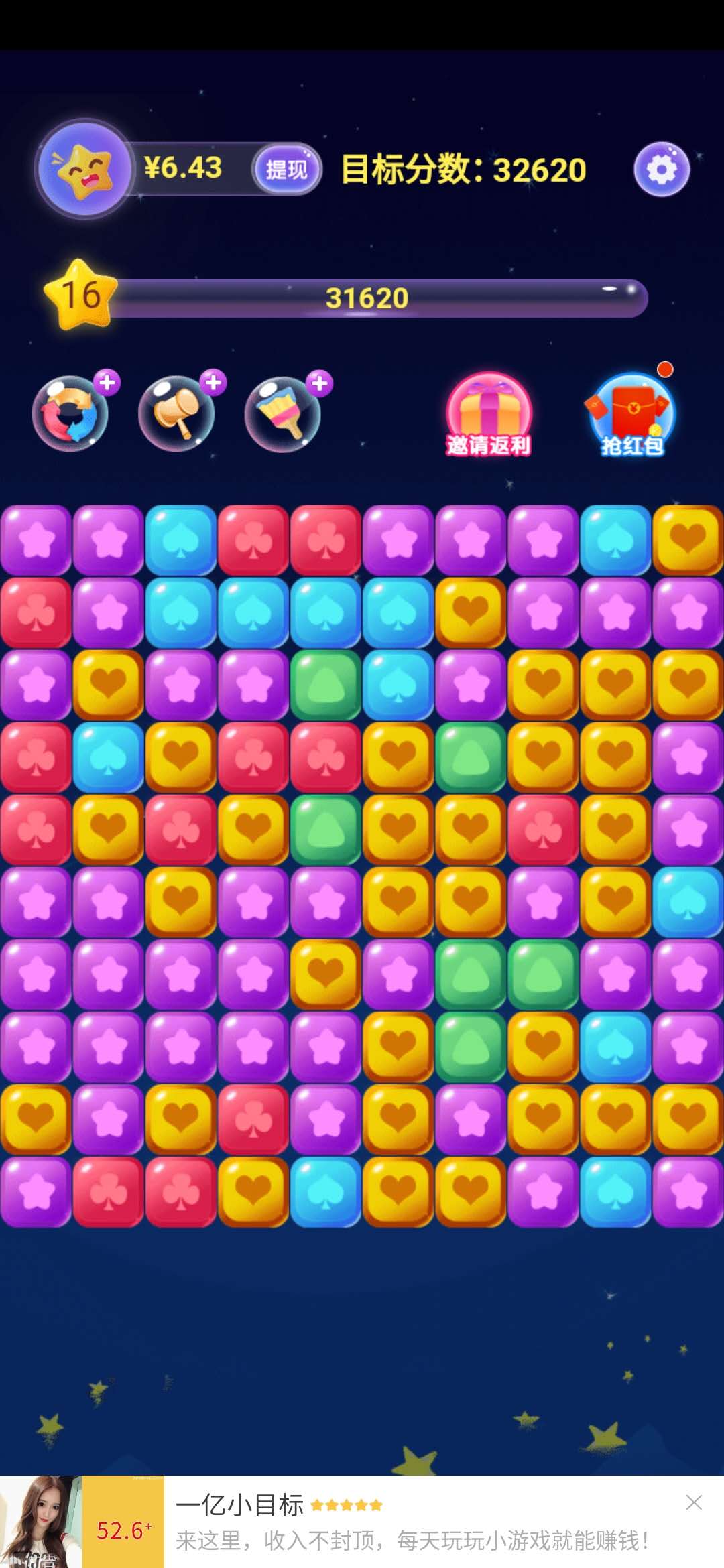
Task: Open the settings gear icon
Action: [x=662, y=170]
